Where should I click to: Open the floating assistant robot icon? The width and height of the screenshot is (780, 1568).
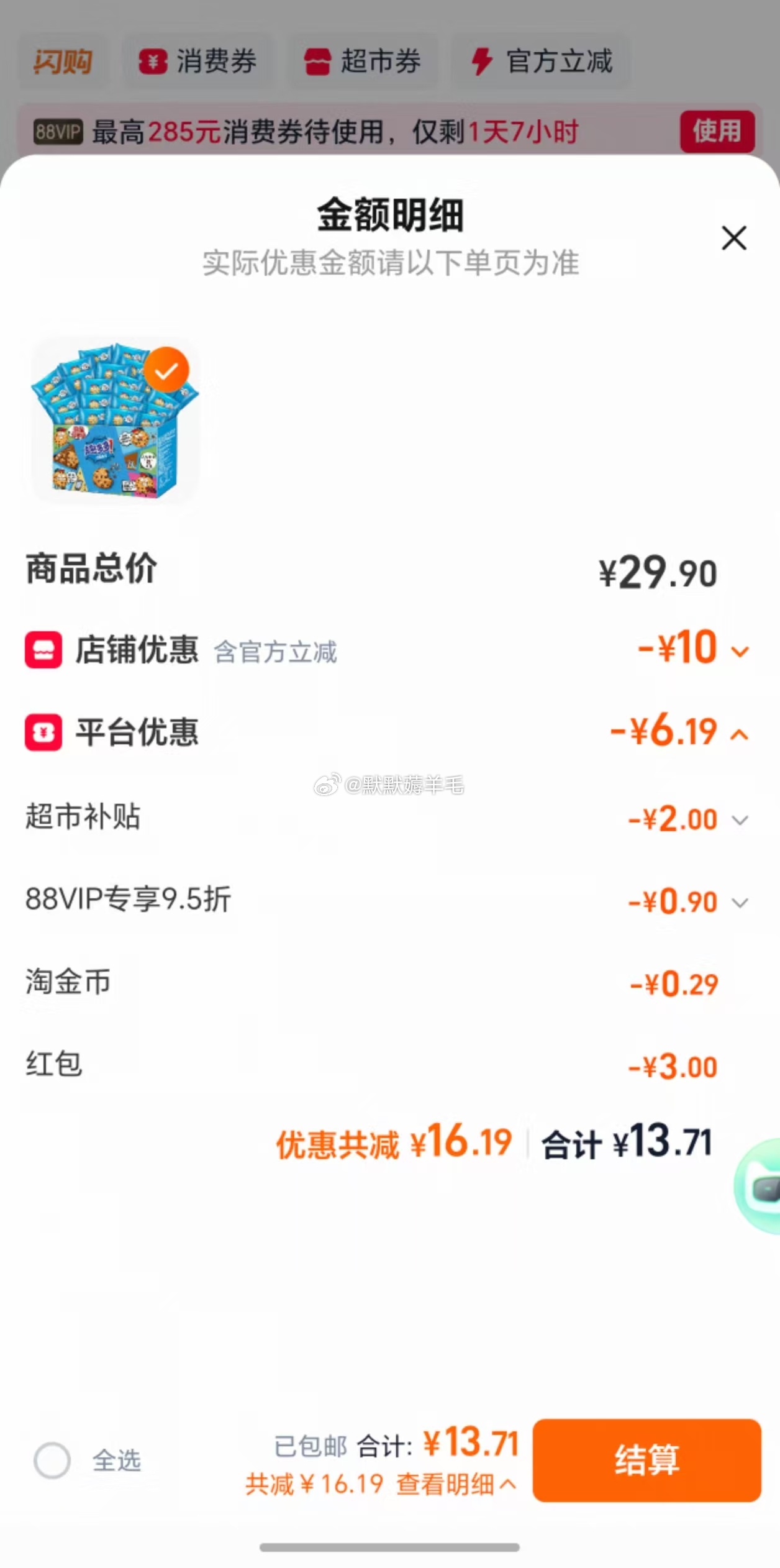(x=761, y=1187)
